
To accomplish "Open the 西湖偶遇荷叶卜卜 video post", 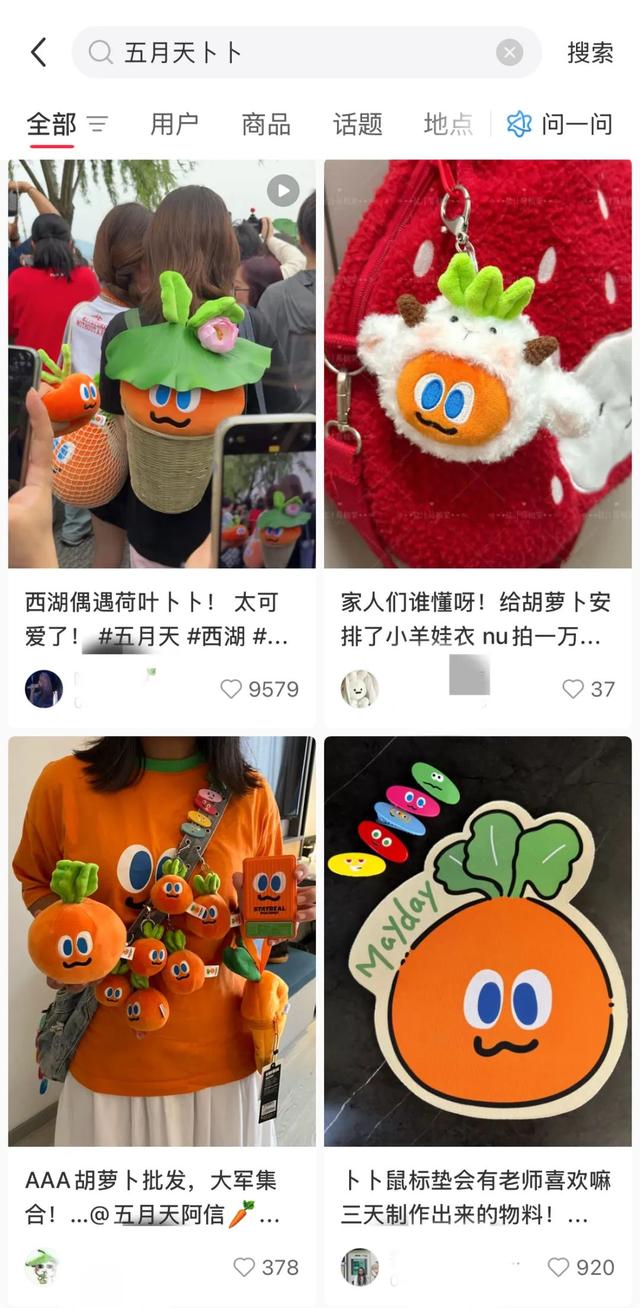I will 162,364.
